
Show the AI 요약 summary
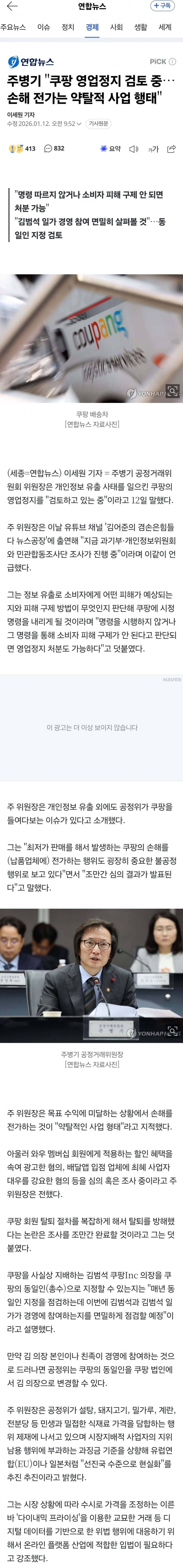110,148
